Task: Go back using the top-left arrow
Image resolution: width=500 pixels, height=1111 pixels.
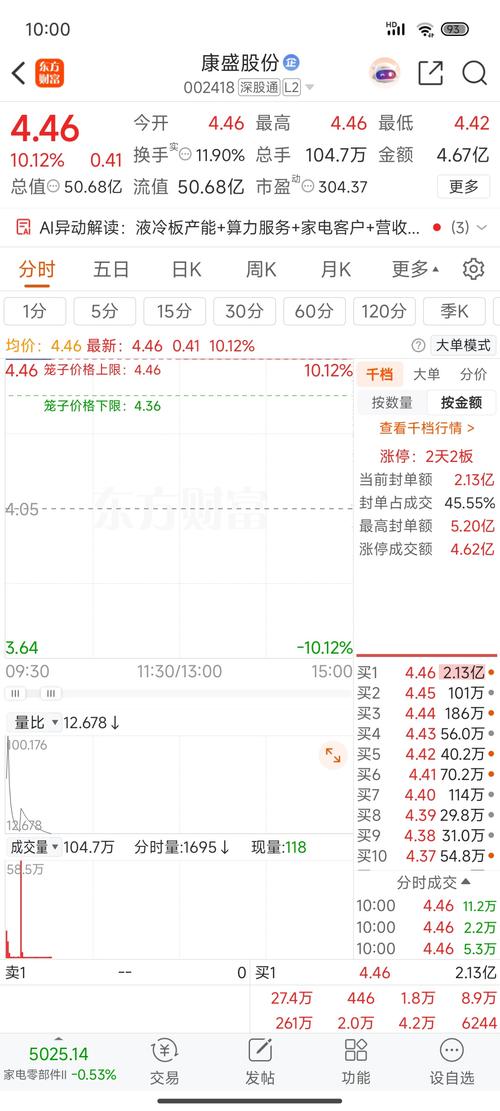Action: 19,73
